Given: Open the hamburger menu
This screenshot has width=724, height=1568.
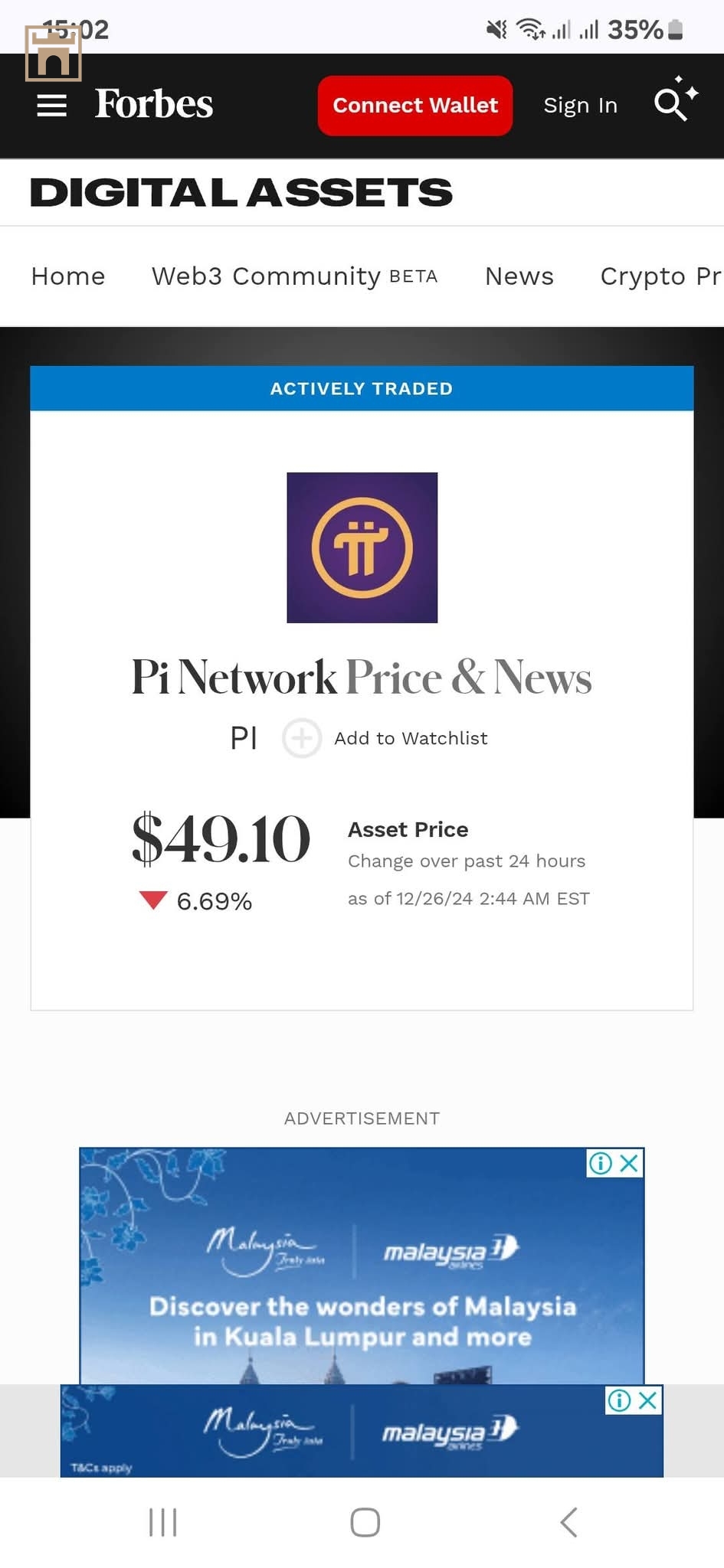Looking at the screenshot, I should pyautogui.click(x=52, y=106).
